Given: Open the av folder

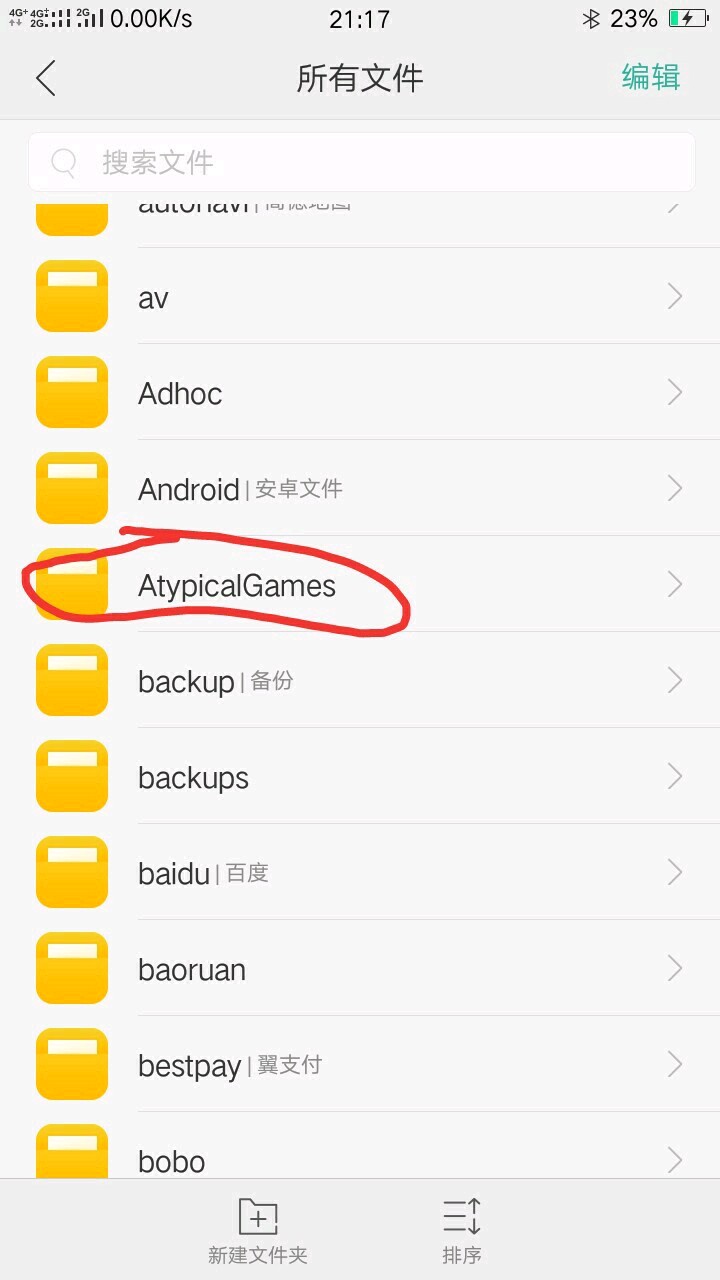Looking at the screenshot, I should (x=360, y=297).
